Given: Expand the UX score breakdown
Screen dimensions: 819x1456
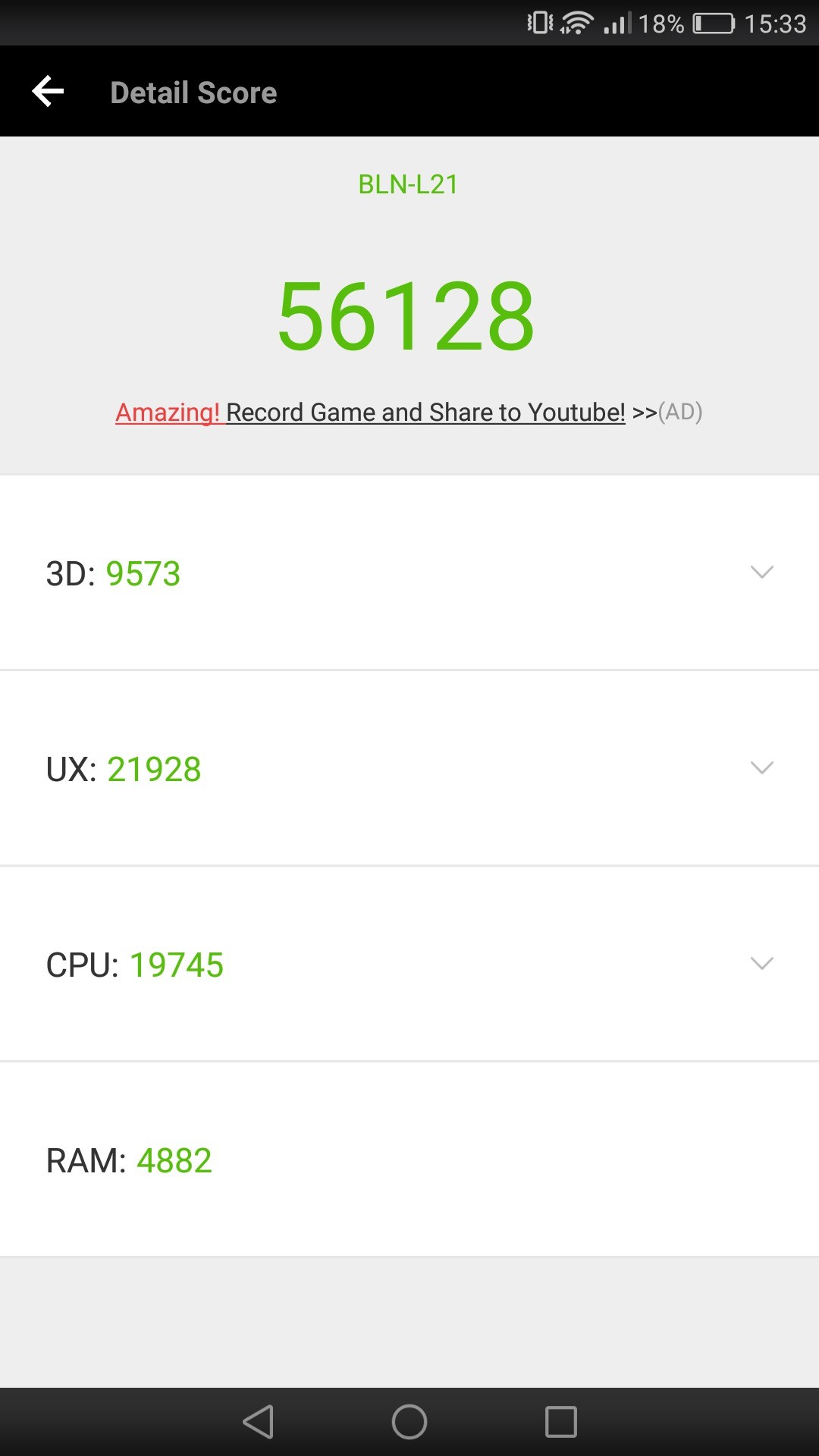Looking at the screenshot, I should coord(761,768).
